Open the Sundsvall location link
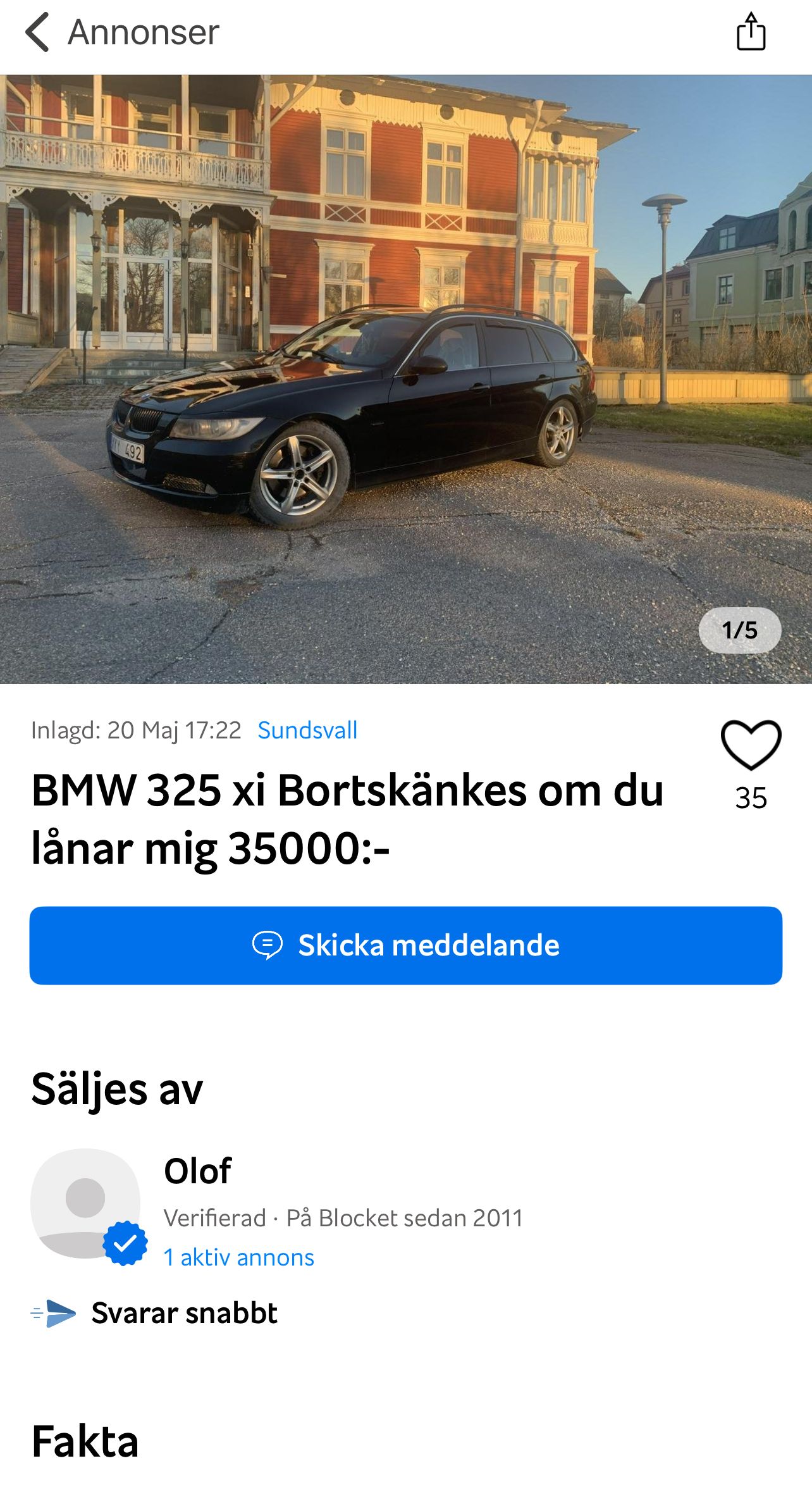Viewport: 812px width, 1487px height. [307, 730]
